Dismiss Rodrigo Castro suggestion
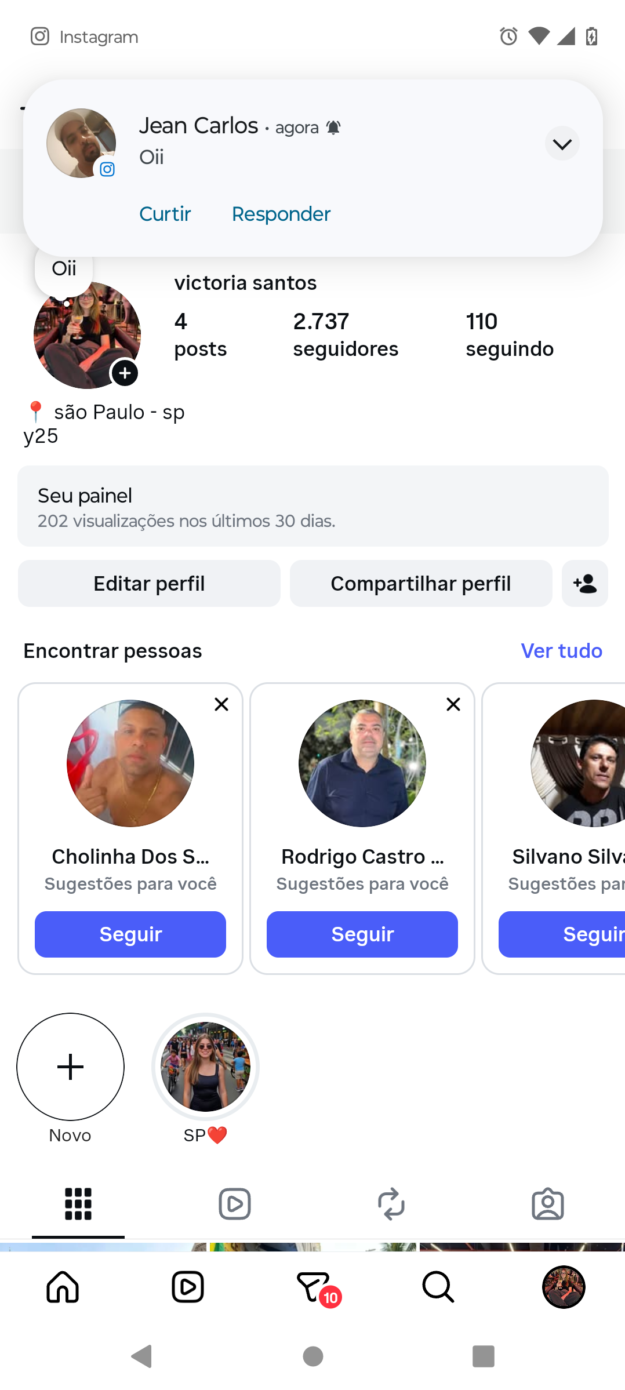625x1390 pixels. coord(453,704)
